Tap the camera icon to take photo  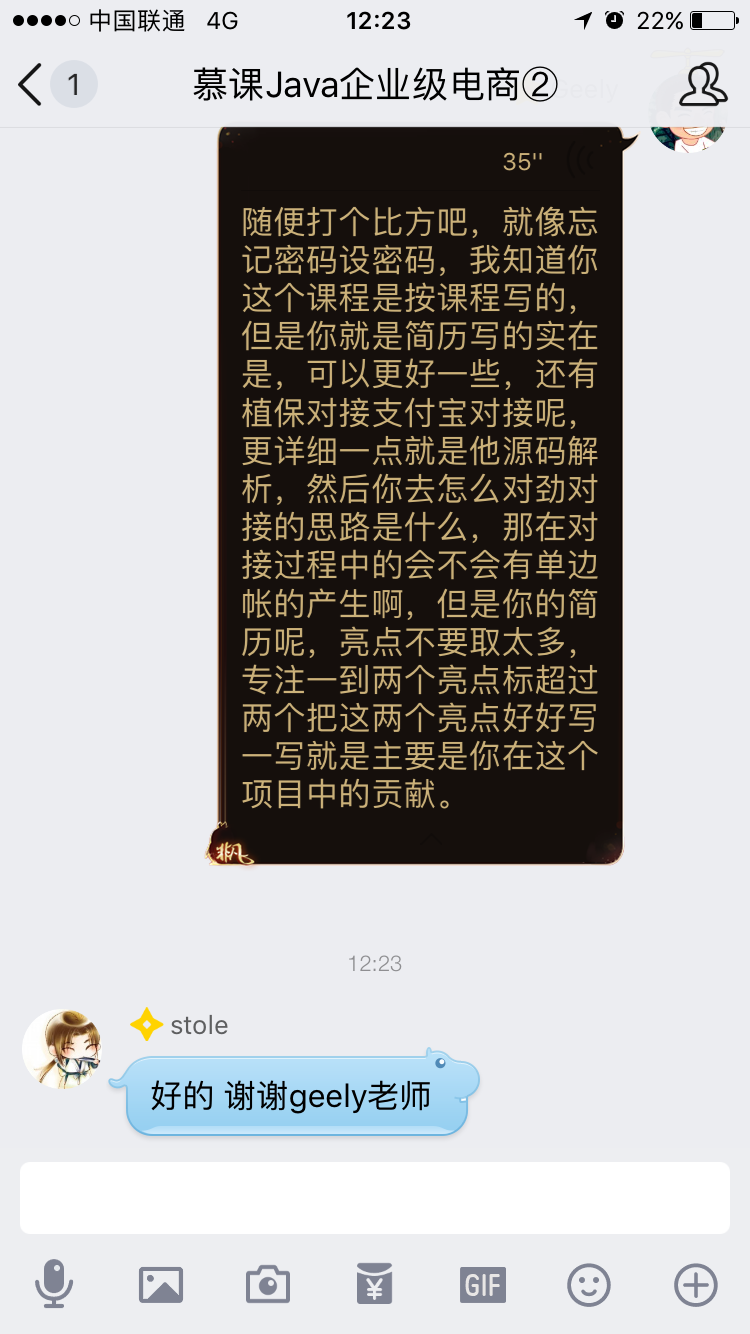(x=268, y=1285)
